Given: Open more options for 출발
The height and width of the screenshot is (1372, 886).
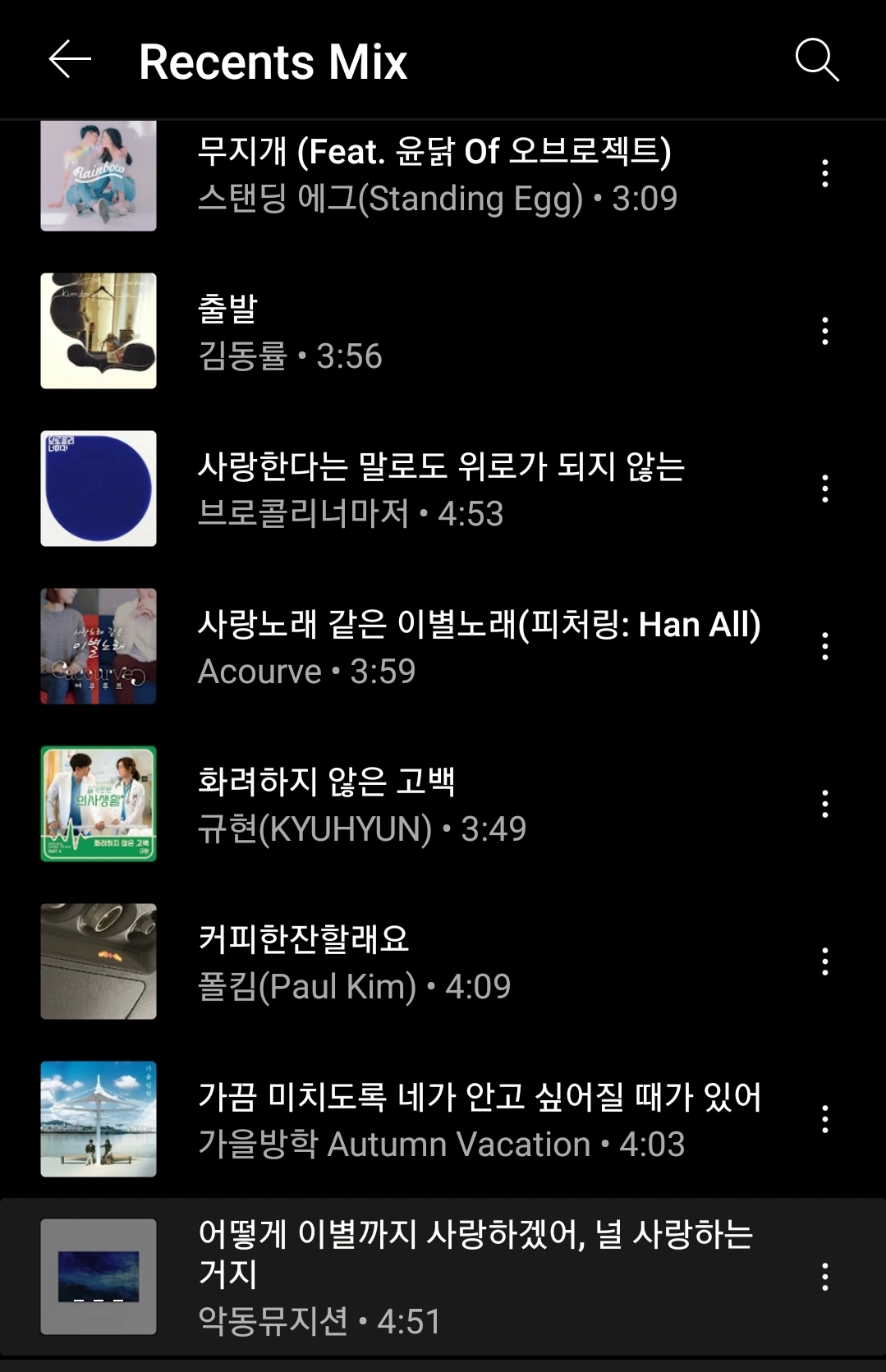Looking at the screenshot, I should point(825,332).
